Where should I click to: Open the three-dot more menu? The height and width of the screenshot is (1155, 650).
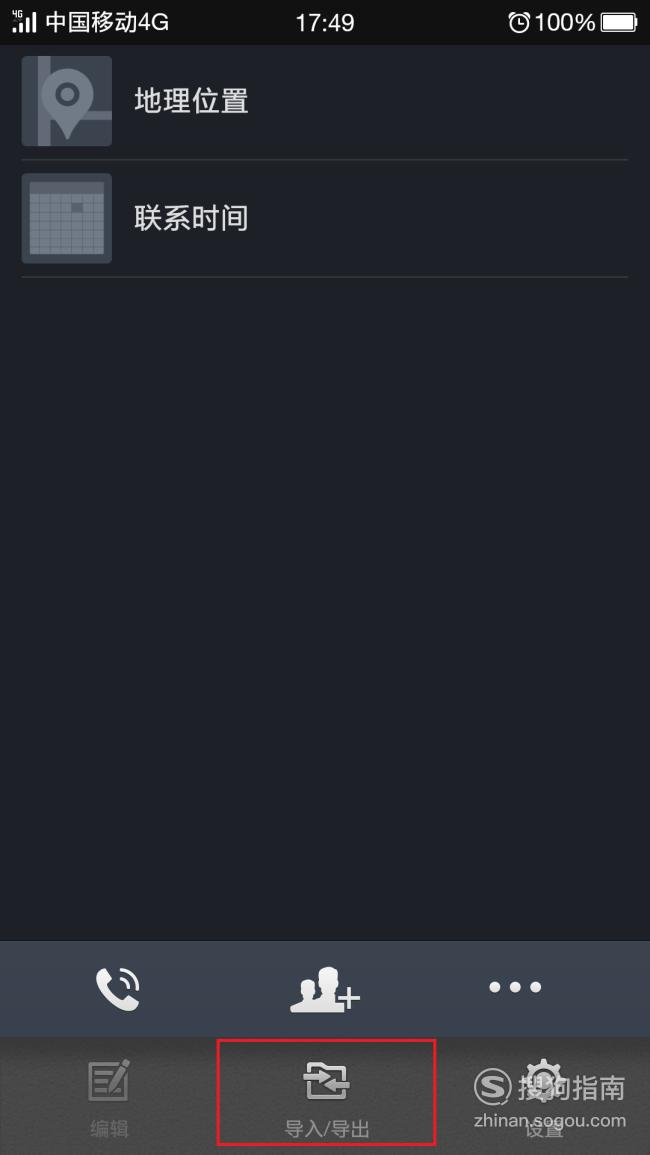(515, 987)
